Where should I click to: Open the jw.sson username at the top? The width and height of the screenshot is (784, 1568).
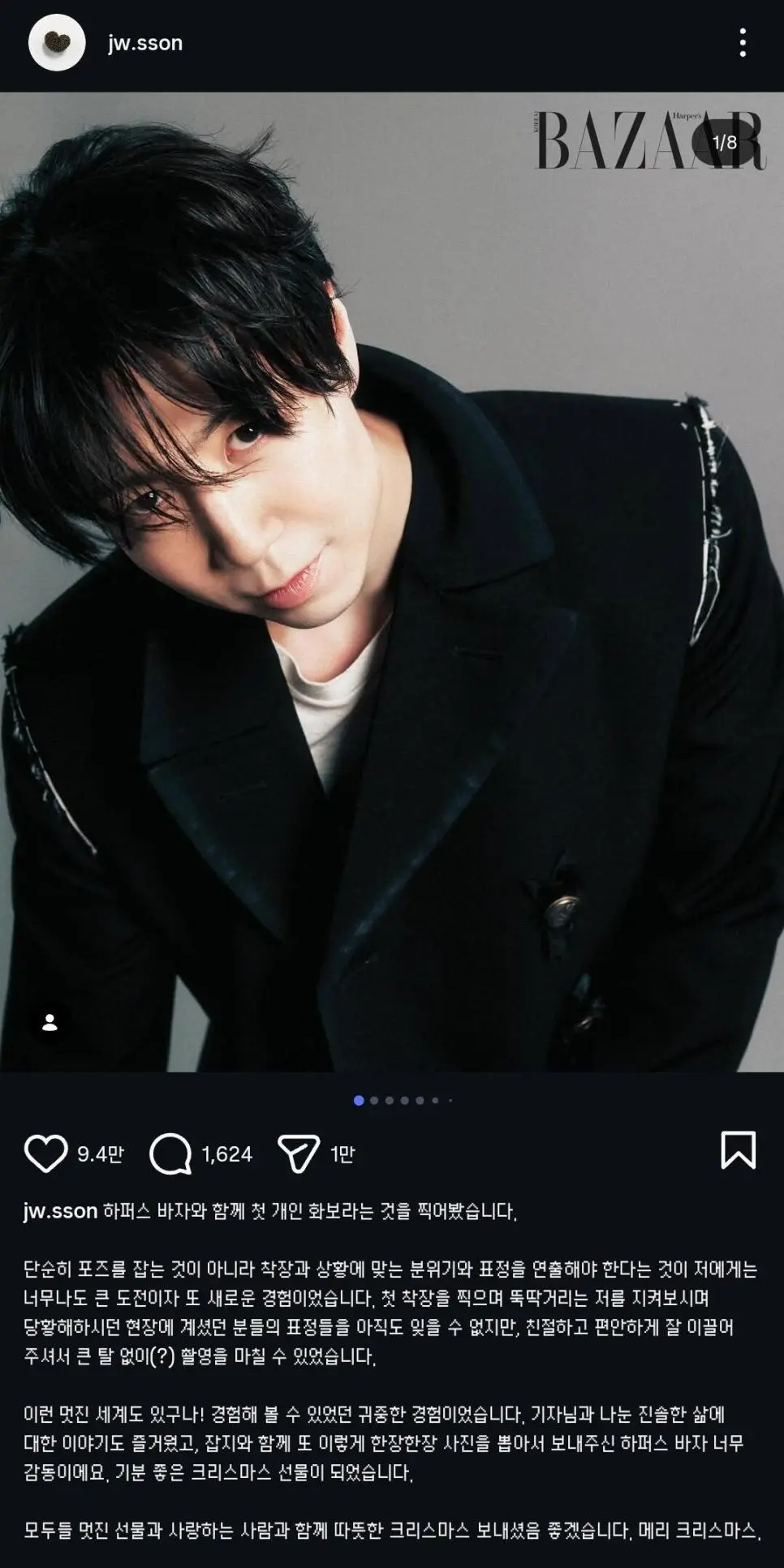145,43
